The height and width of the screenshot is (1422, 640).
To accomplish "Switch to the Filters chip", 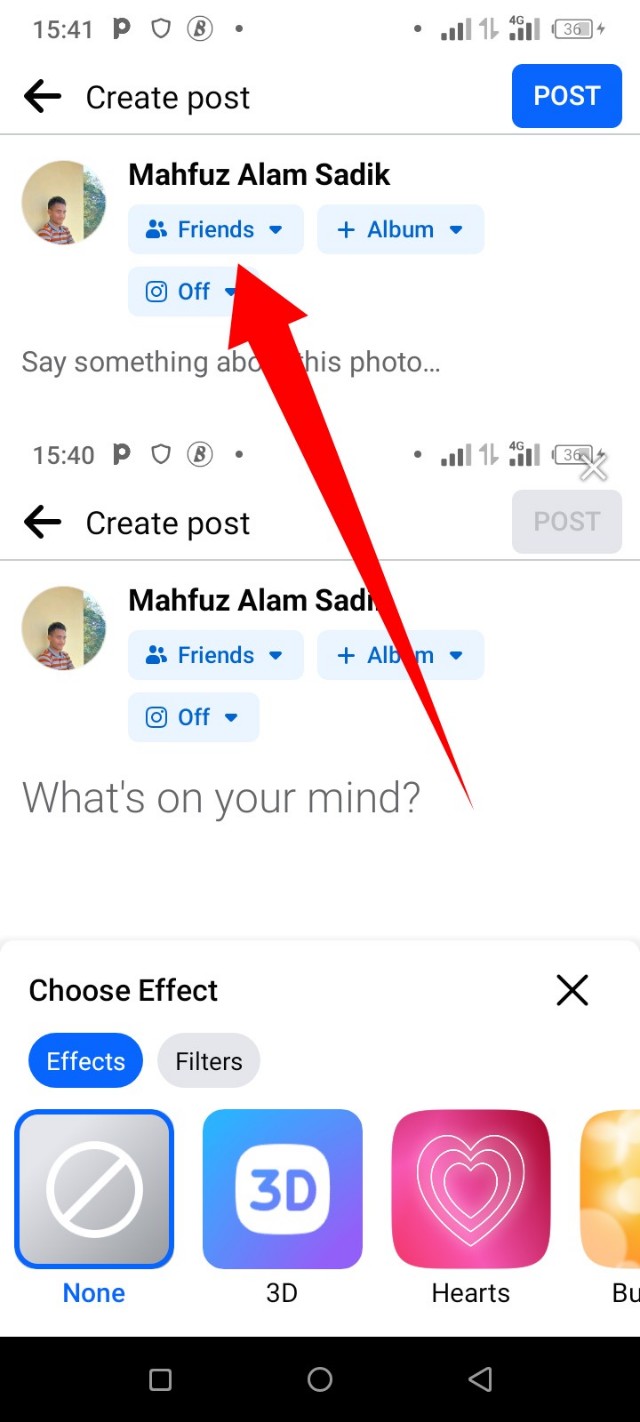I will click(x=208, y=1061).
